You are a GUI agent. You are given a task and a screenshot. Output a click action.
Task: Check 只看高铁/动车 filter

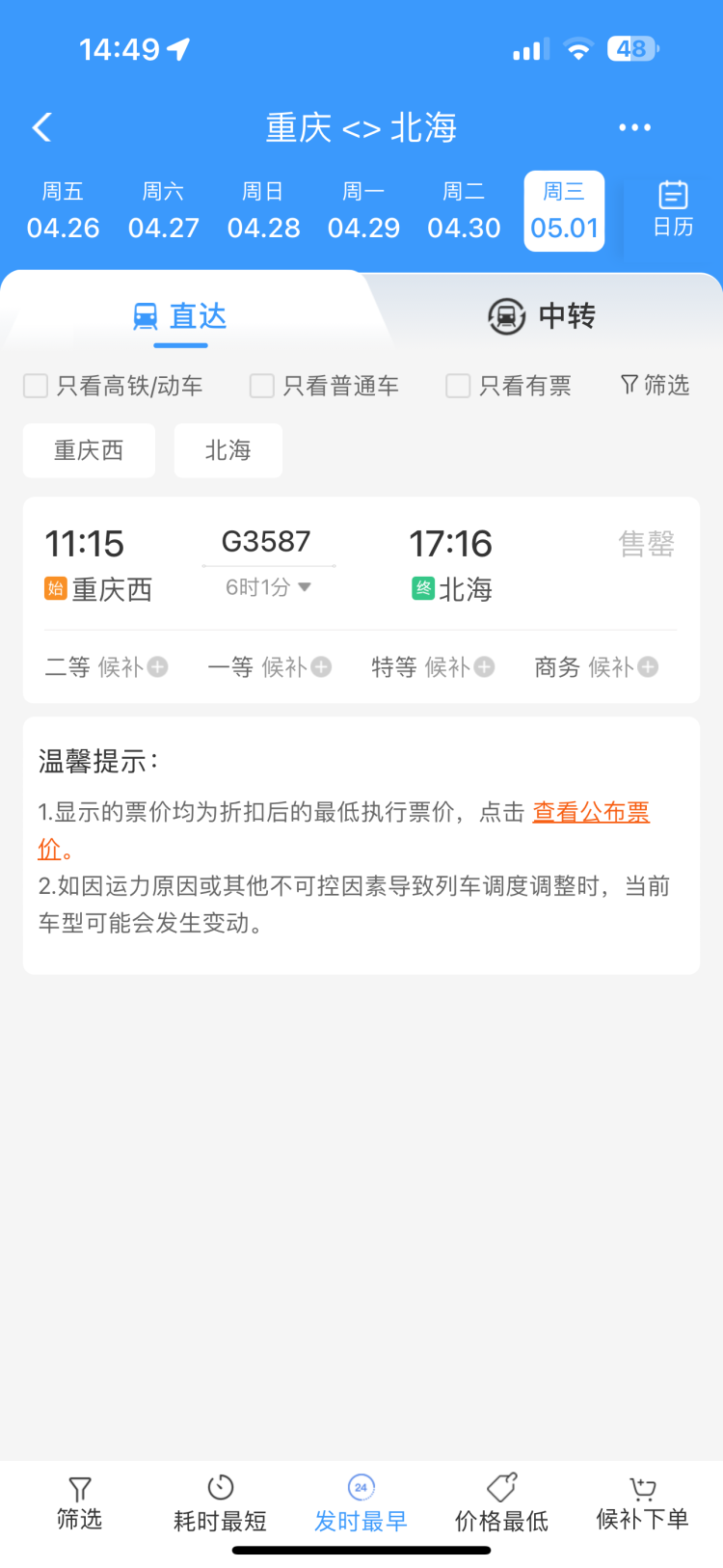(36, 386)
